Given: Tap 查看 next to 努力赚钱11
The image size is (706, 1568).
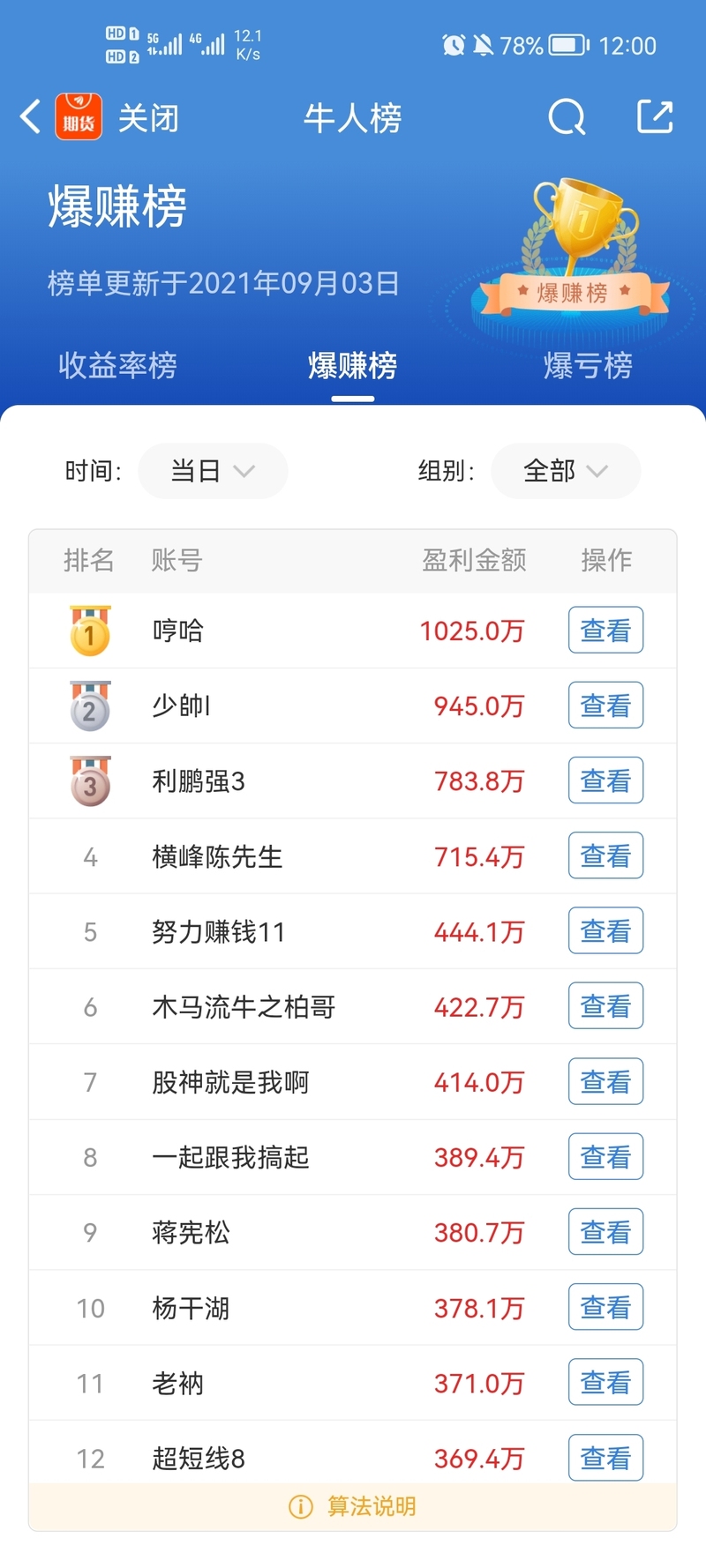Looking at the screenshot, I should pos(605,931).
